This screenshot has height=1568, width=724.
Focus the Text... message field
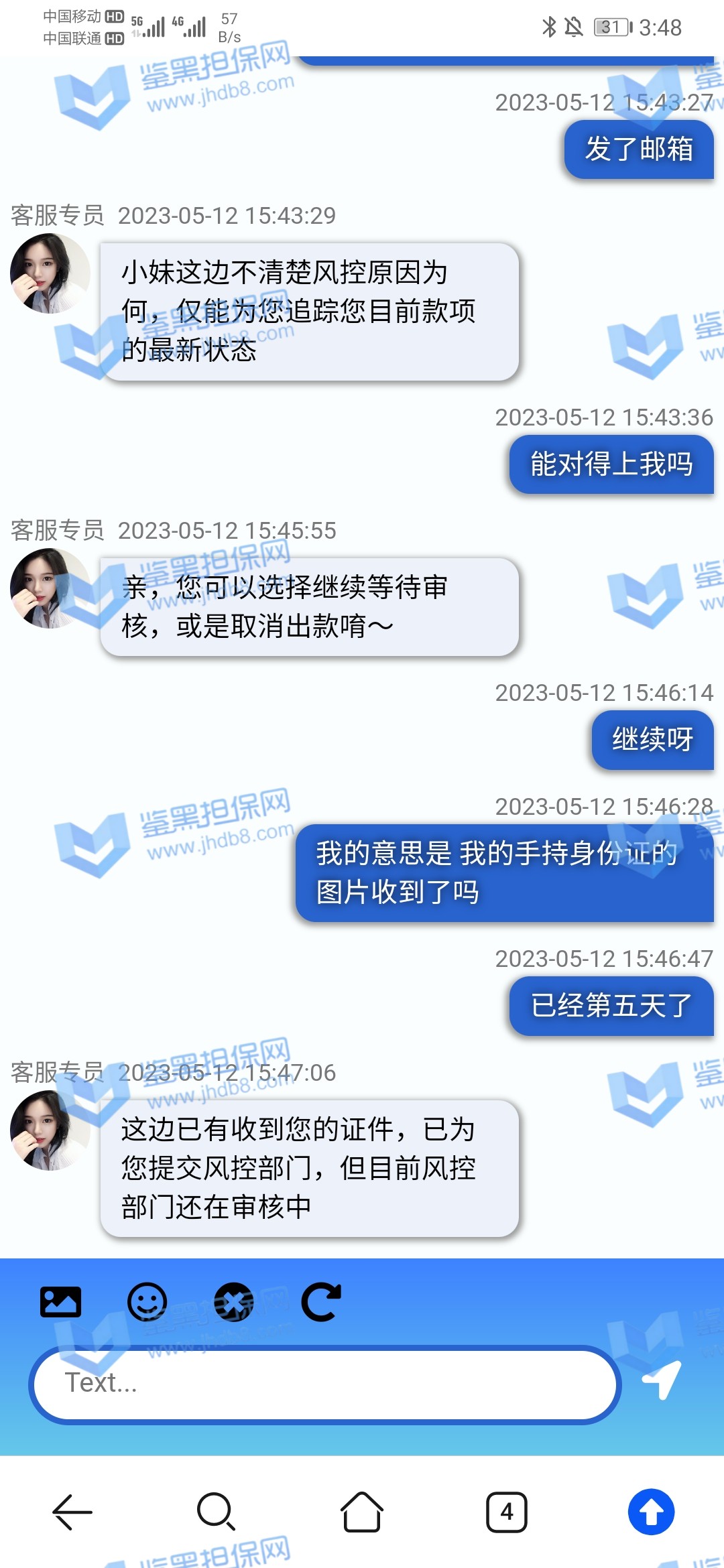[324, 1384]
